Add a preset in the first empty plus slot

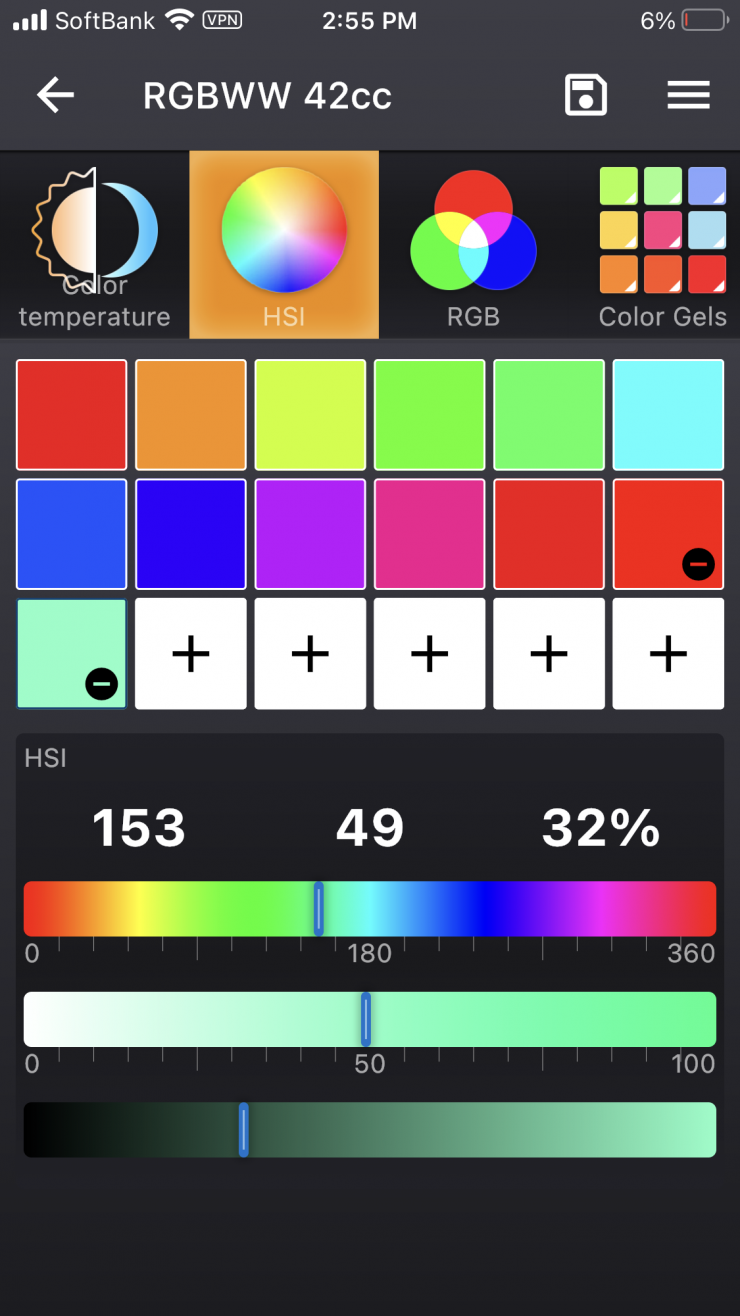tap(191, 654)
